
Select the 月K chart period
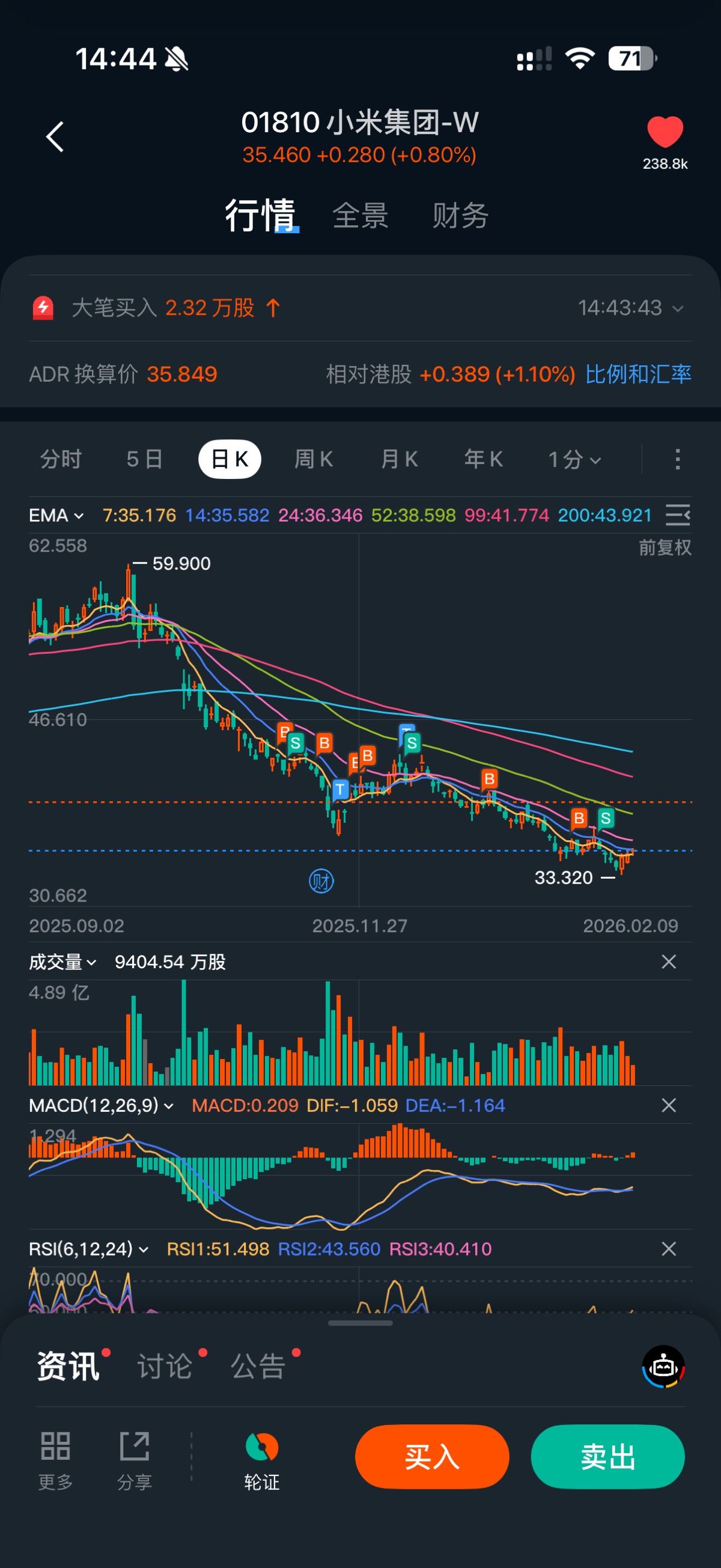pos(398,459)
